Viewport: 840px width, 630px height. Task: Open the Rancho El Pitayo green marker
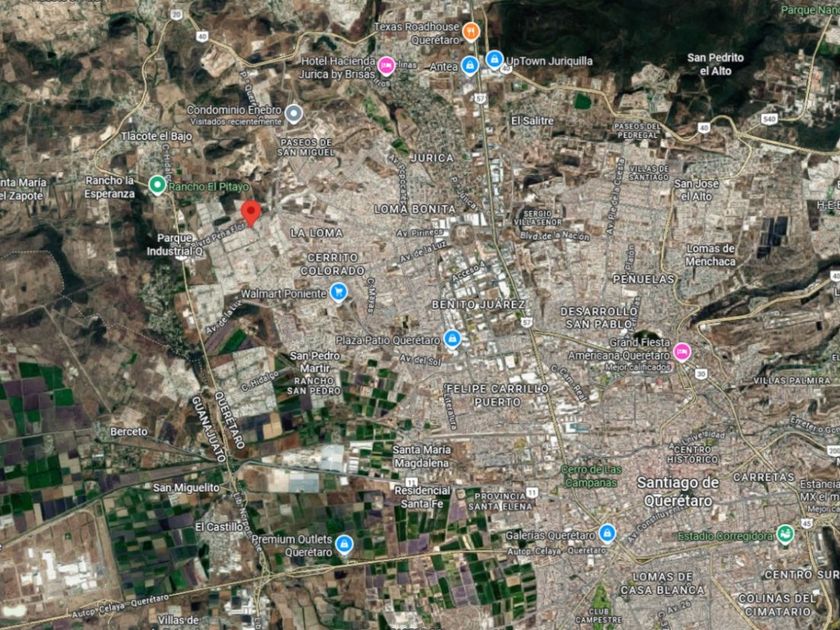[x=157, y=185]
